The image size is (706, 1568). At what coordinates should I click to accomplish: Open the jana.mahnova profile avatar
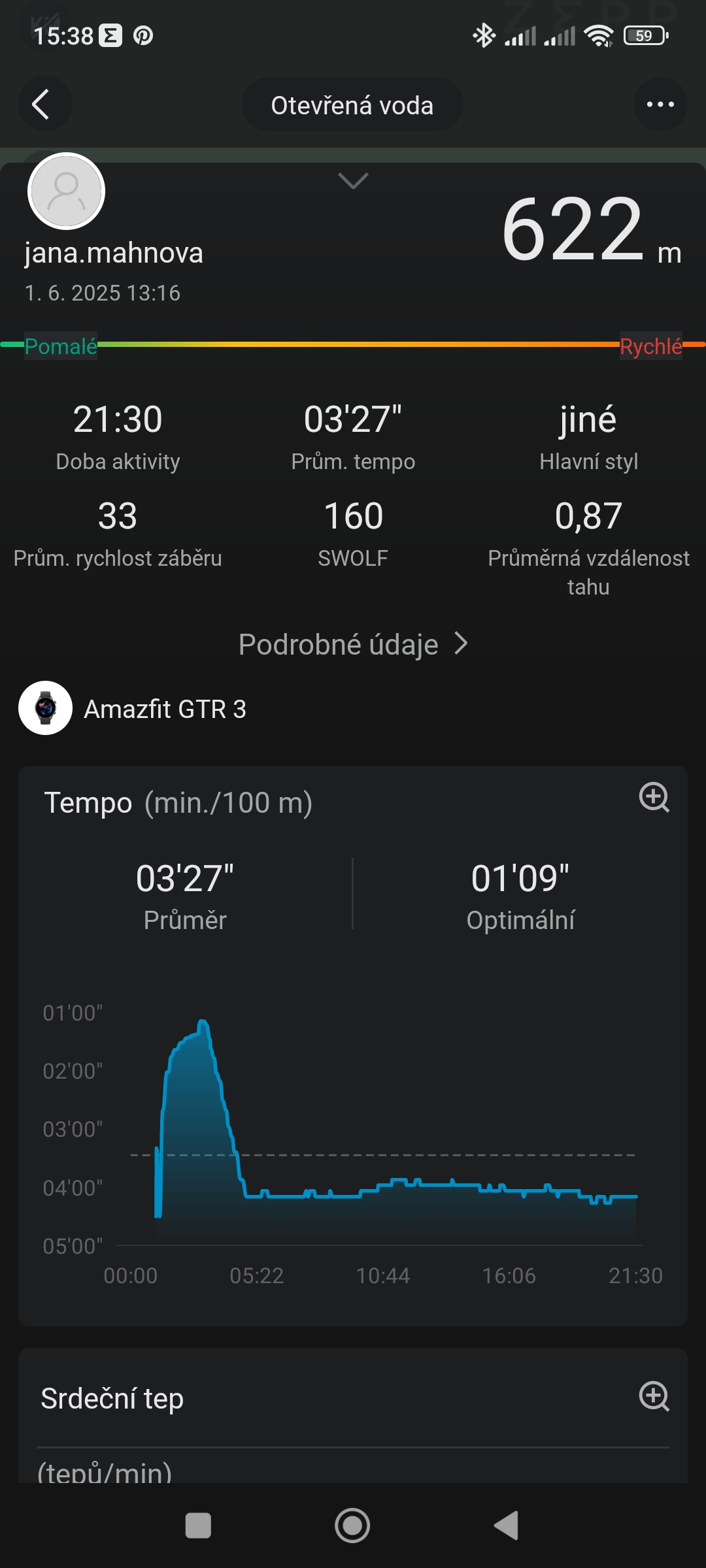click(67, 191)
